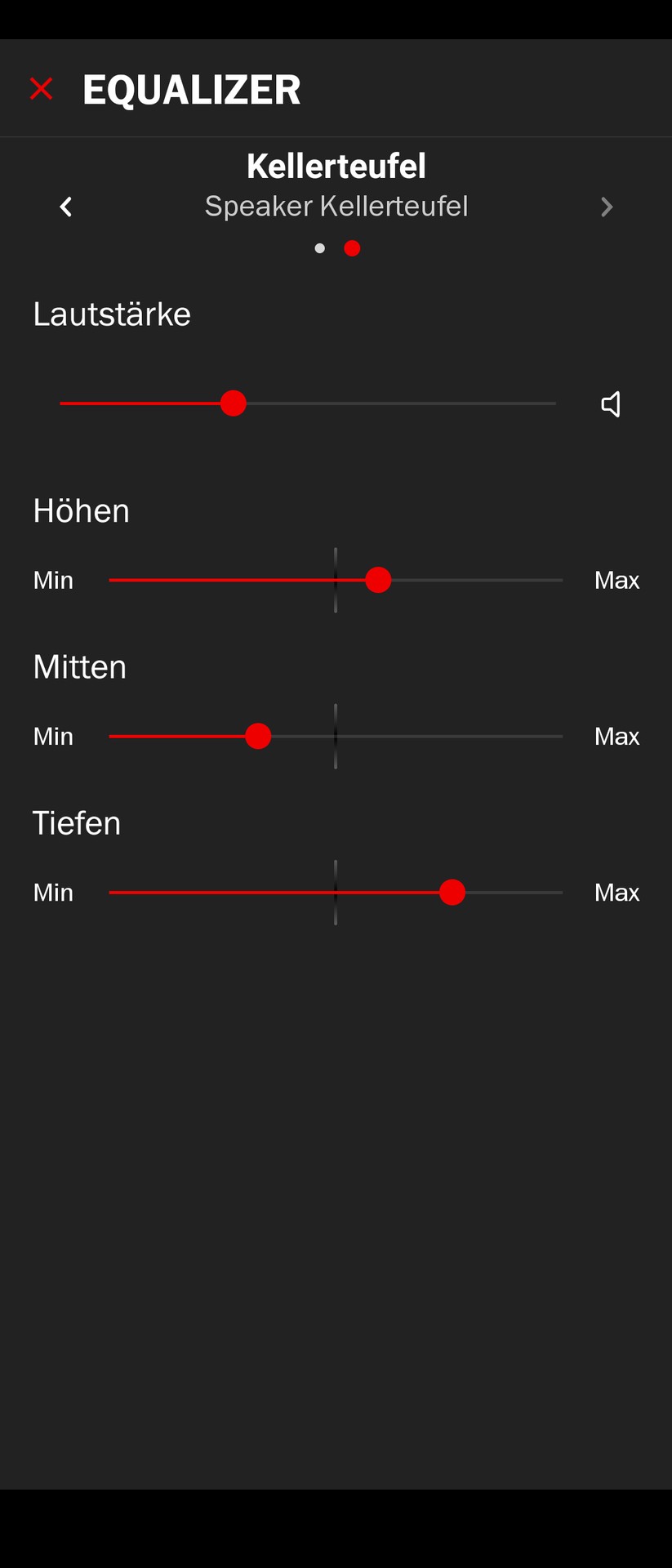
Task: Click the Höhen slider knob
Action: point(379,579)
